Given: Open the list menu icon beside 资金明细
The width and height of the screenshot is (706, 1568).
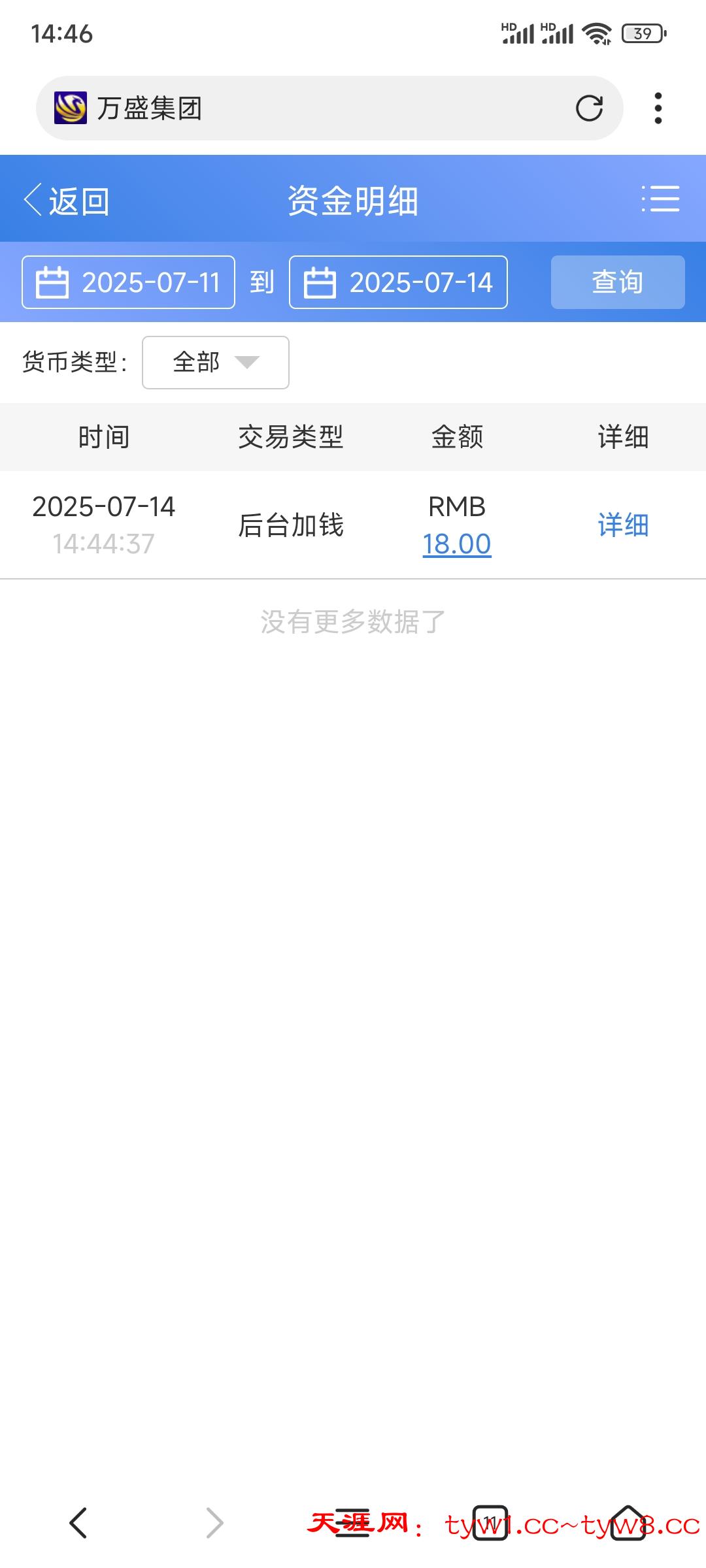Looking at the screenshot, I should (661, 199).
